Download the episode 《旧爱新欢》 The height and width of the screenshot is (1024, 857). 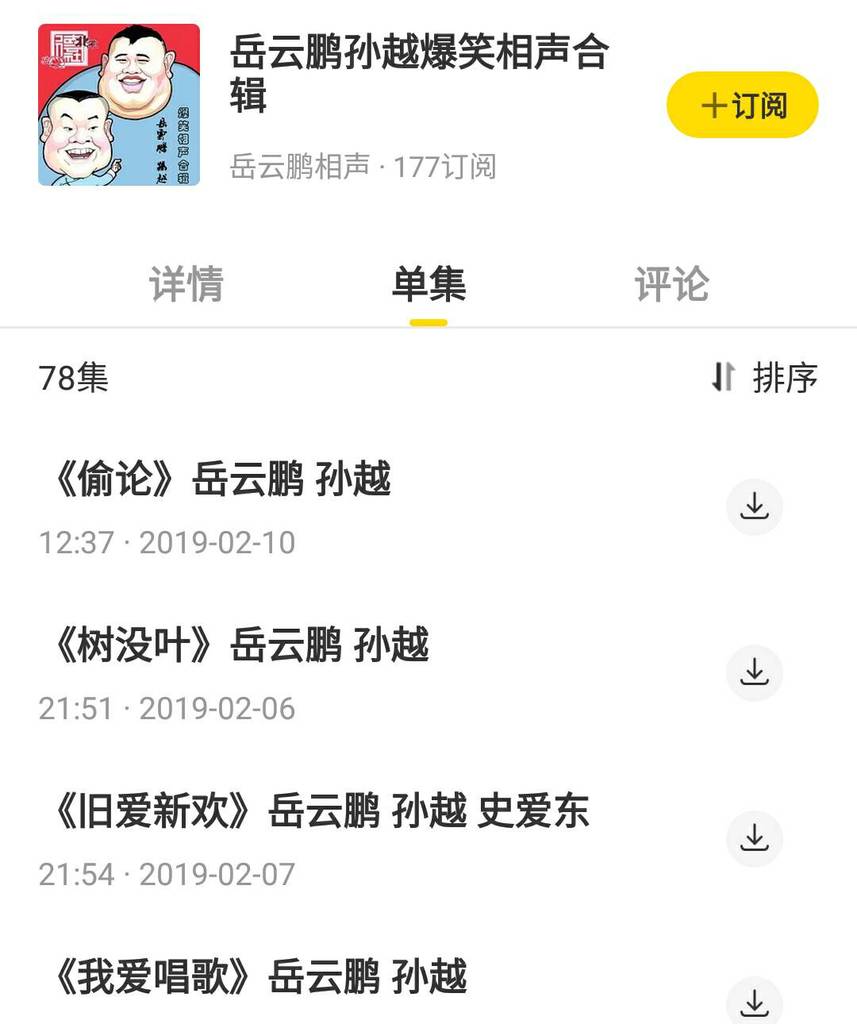coord(754,838)
